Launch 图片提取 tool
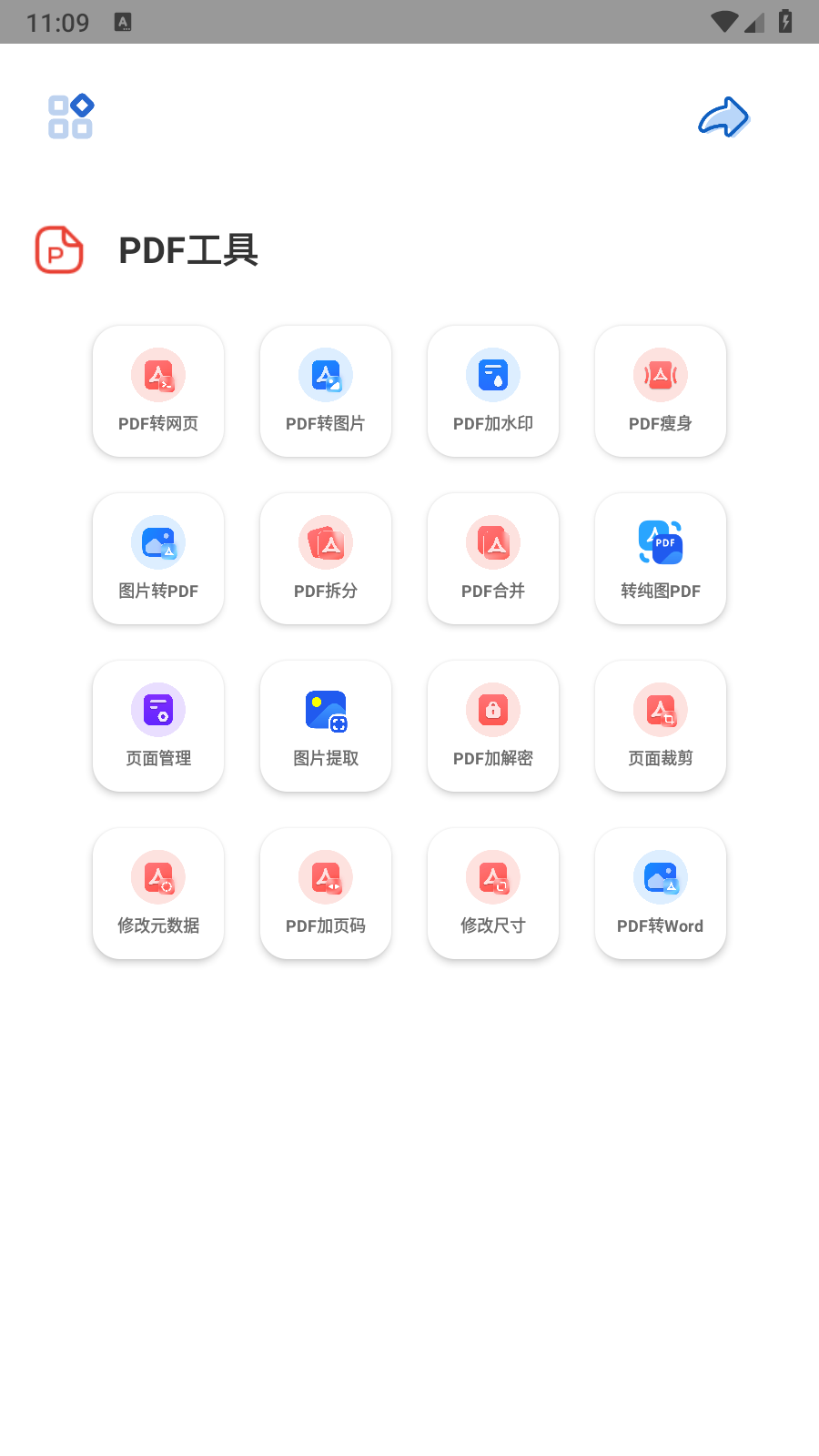 point(326,726)
